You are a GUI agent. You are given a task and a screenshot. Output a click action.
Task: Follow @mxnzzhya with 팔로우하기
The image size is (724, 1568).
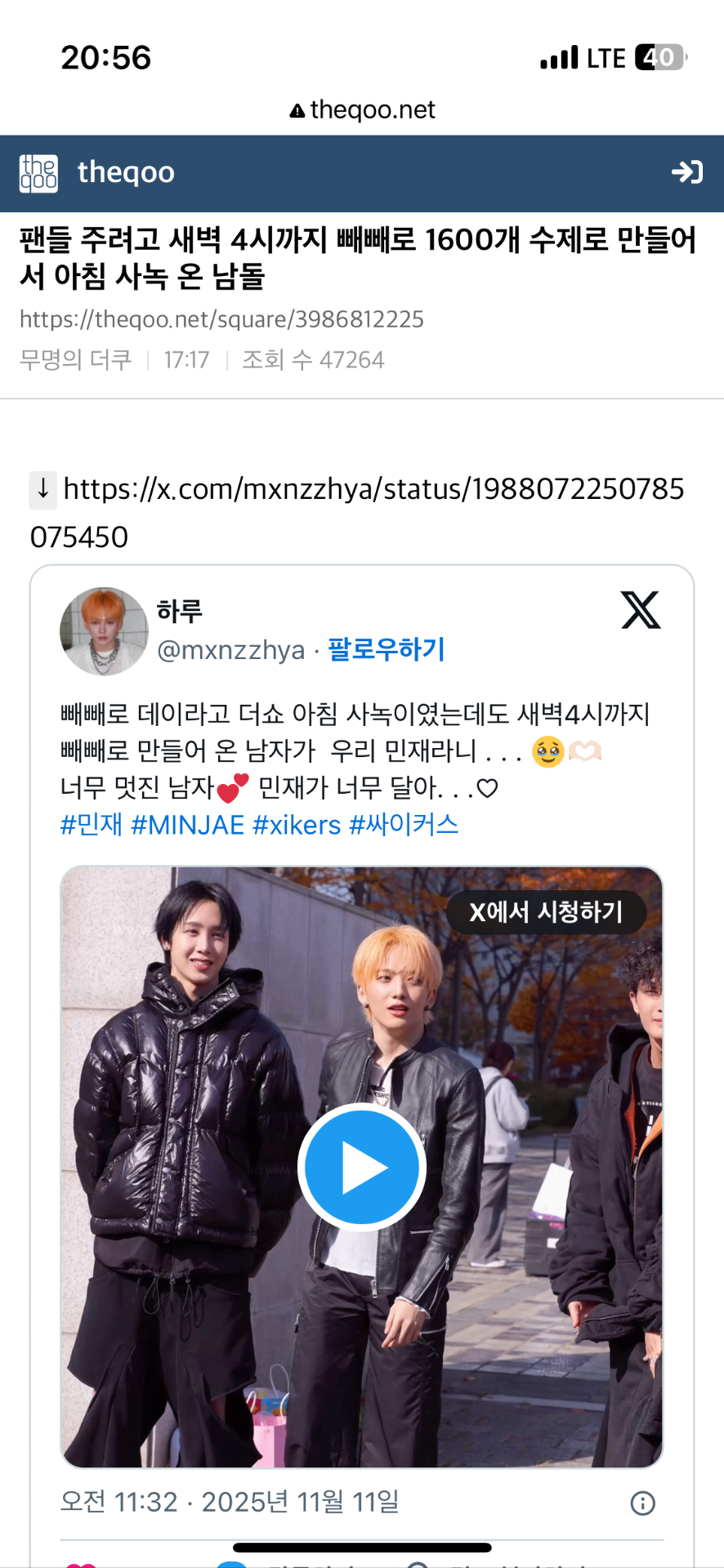pos(386,650)
